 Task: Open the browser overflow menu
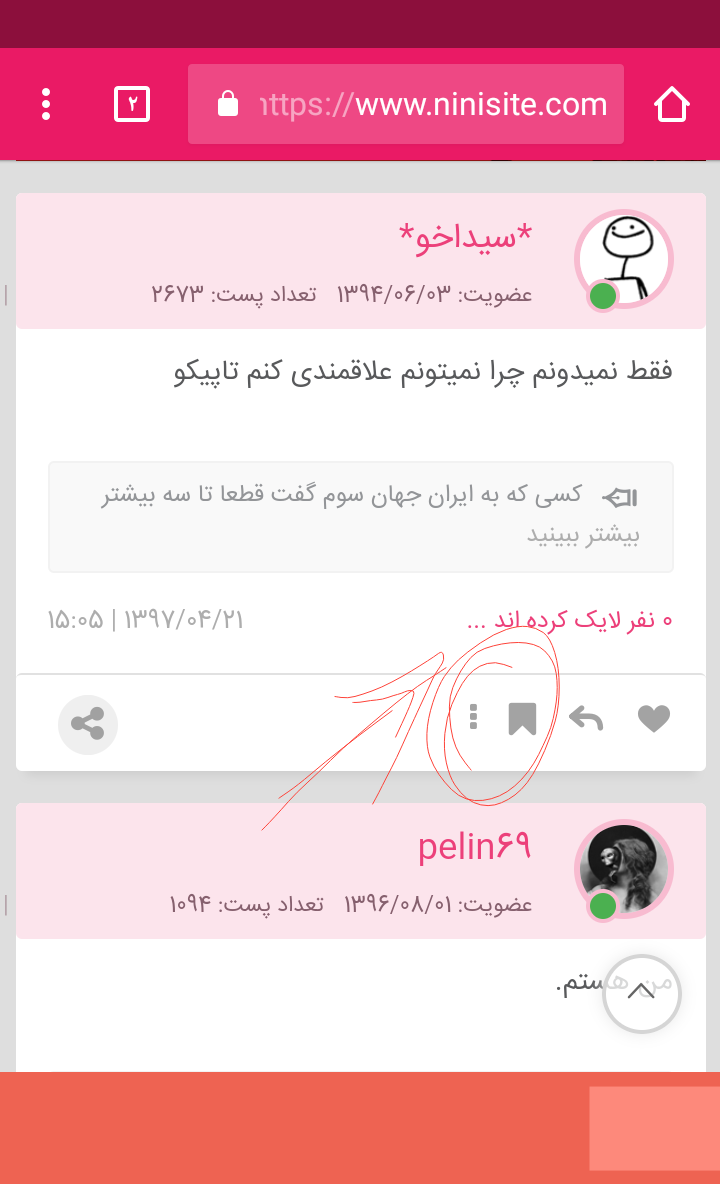tap(46, 104)
